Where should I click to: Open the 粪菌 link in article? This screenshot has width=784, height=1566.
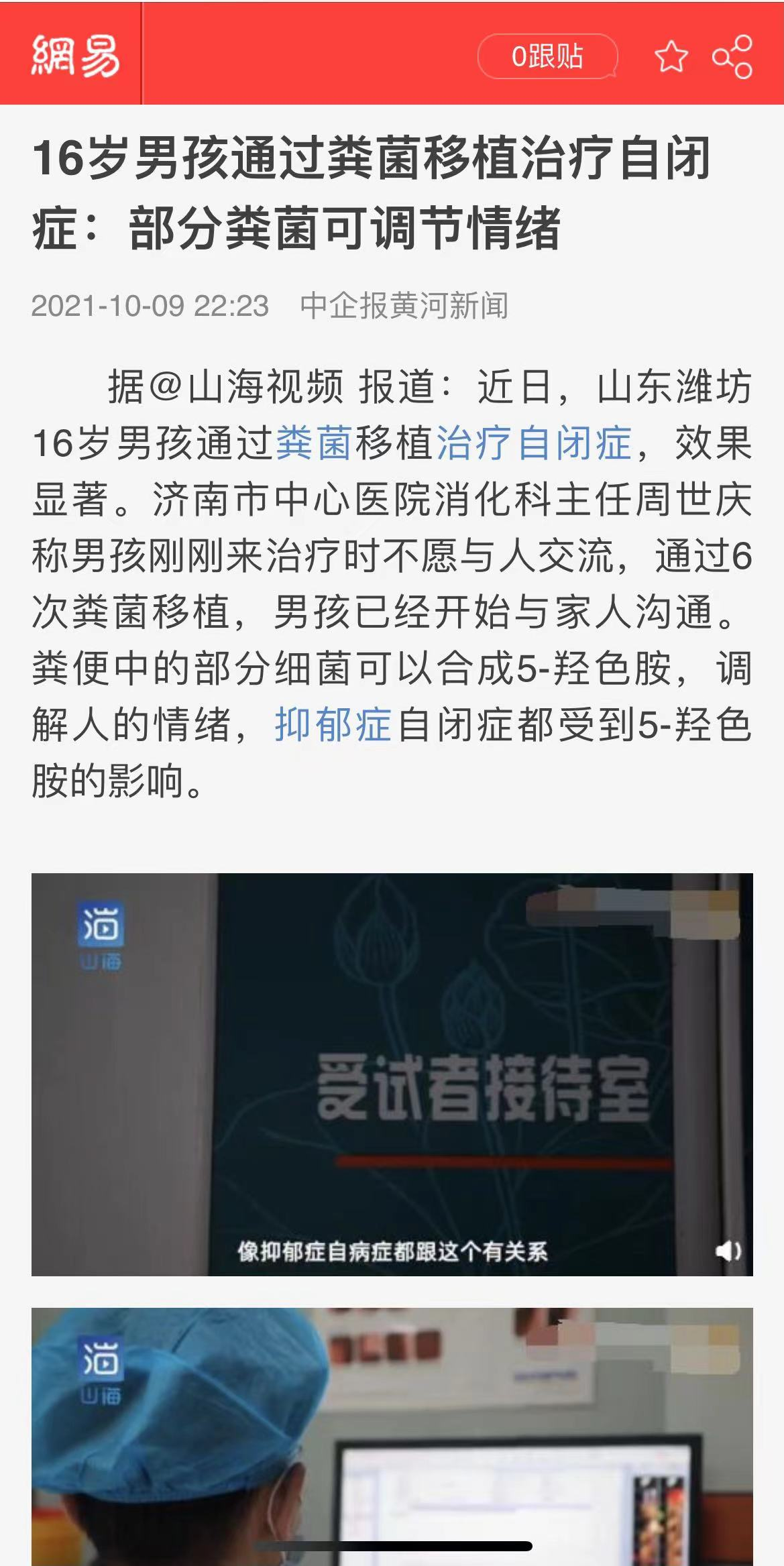point(314,444)
